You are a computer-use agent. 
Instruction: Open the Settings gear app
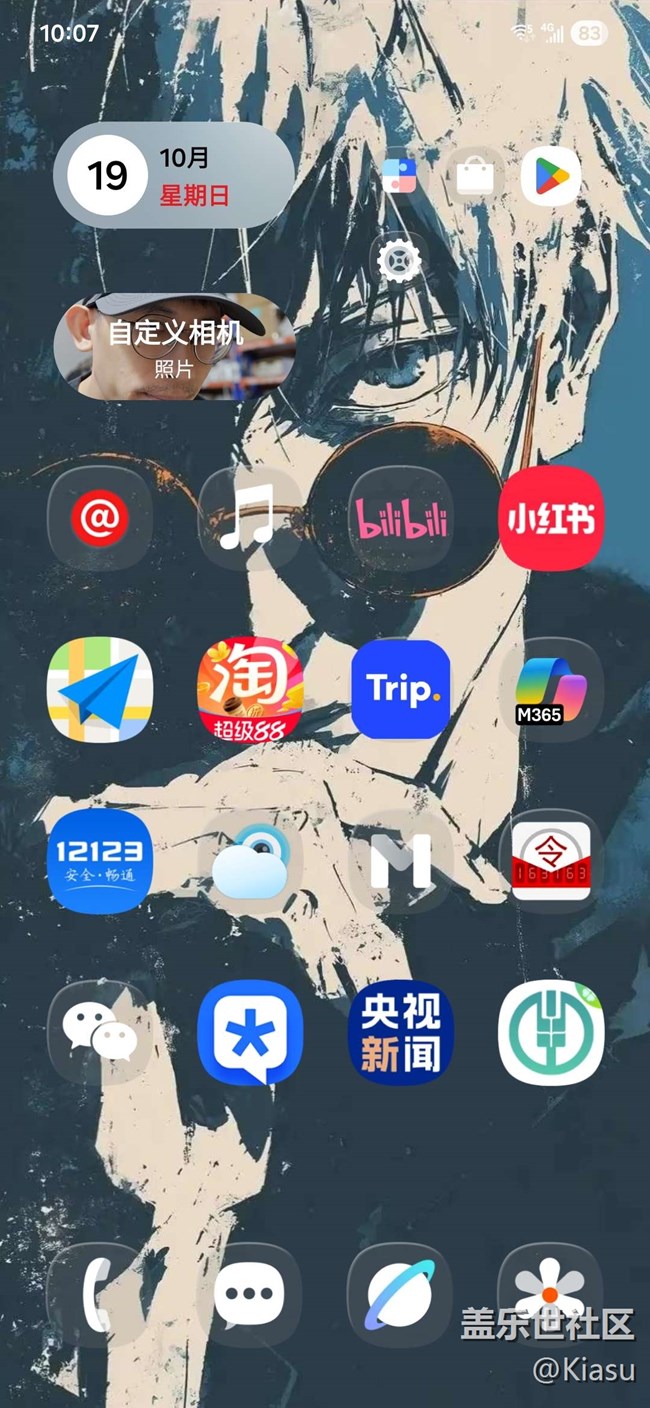[400, 261]
